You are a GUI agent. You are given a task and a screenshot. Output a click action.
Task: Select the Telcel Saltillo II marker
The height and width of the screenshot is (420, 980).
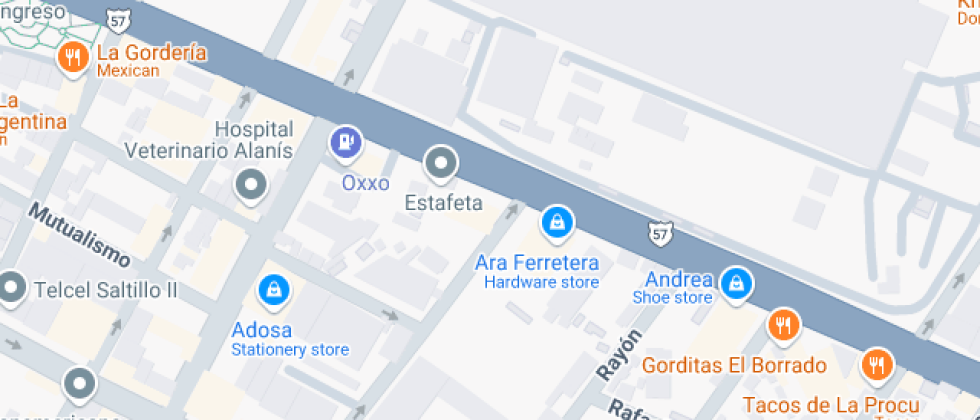[x=11, y=290]
